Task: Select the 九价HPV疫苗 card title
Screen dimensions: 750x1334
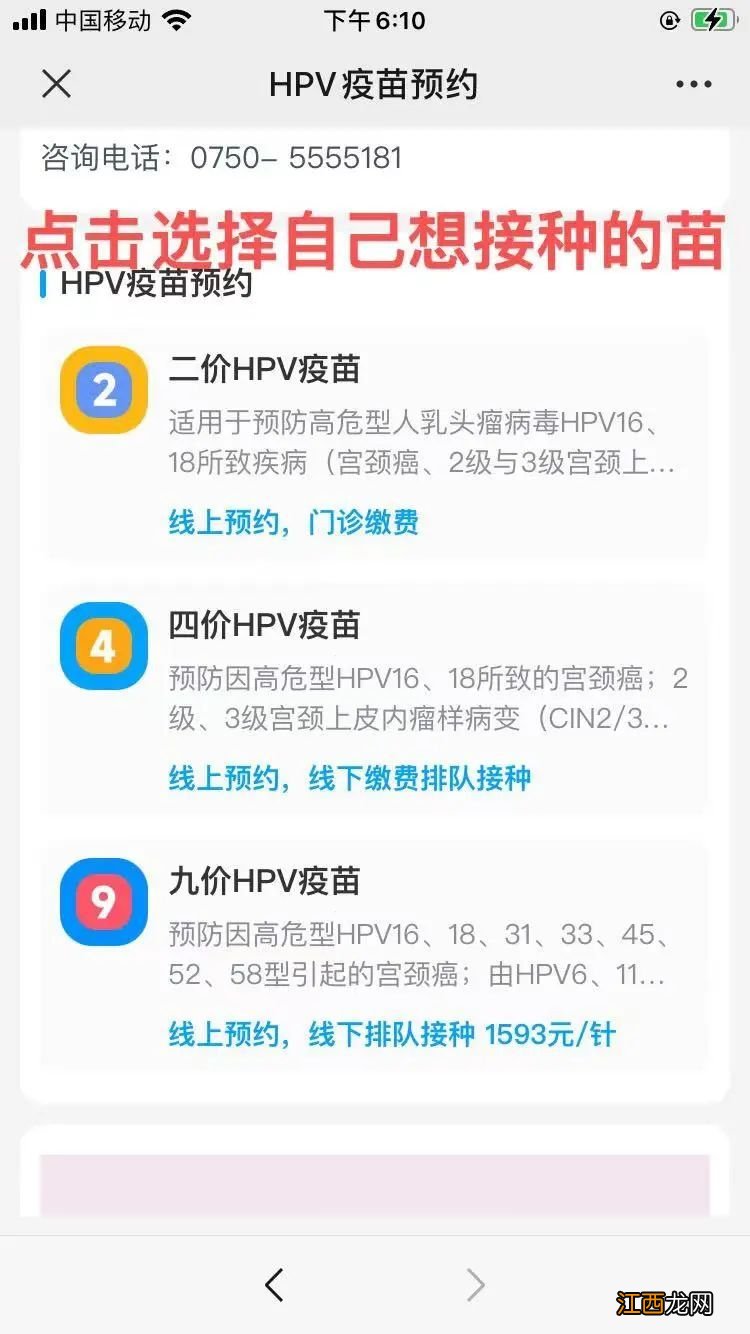Action: click(x=262, y=882)
